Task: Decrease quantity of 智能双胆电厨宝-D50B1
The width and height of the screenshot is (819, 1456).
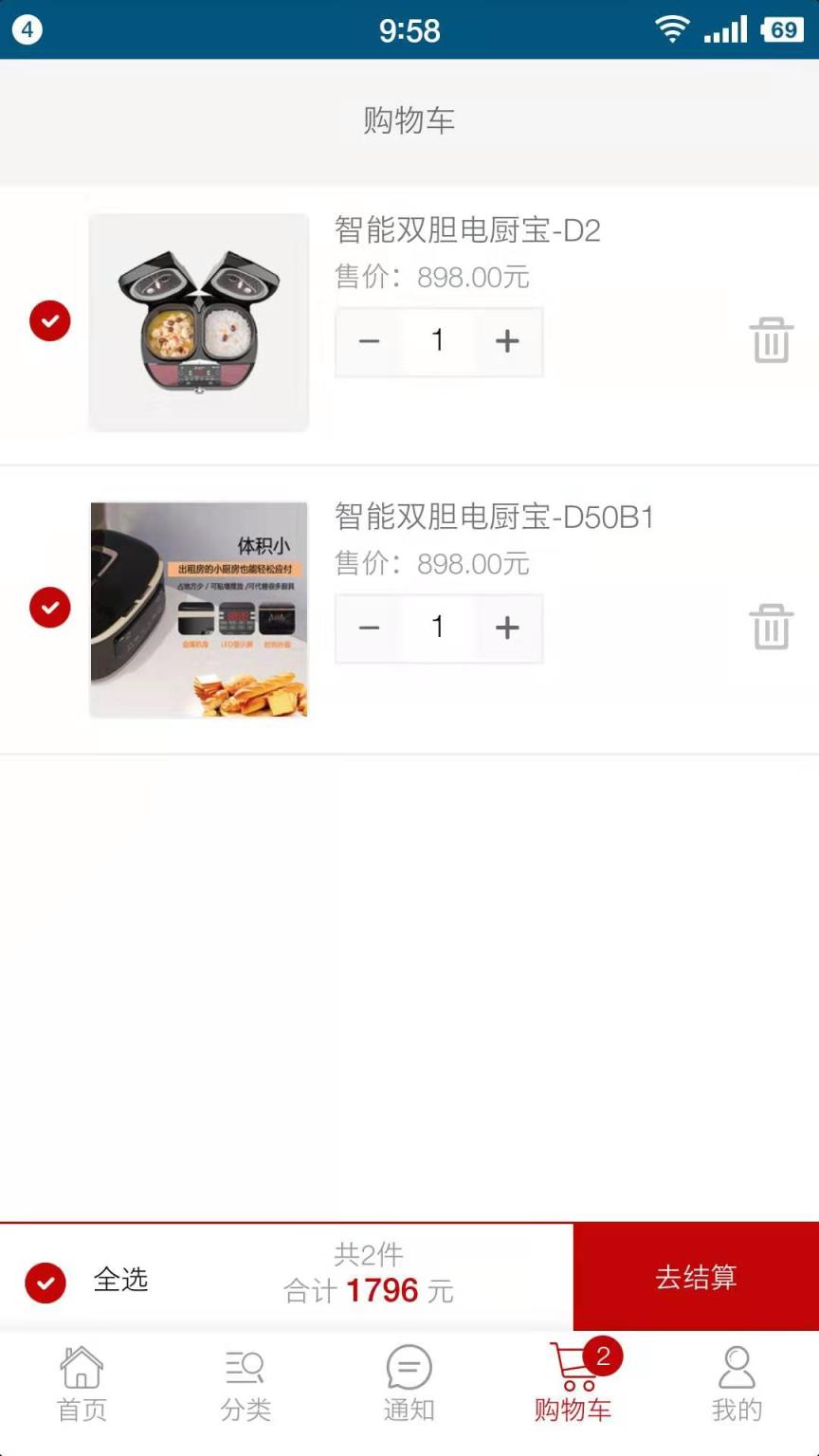Action: coord(369,628)
